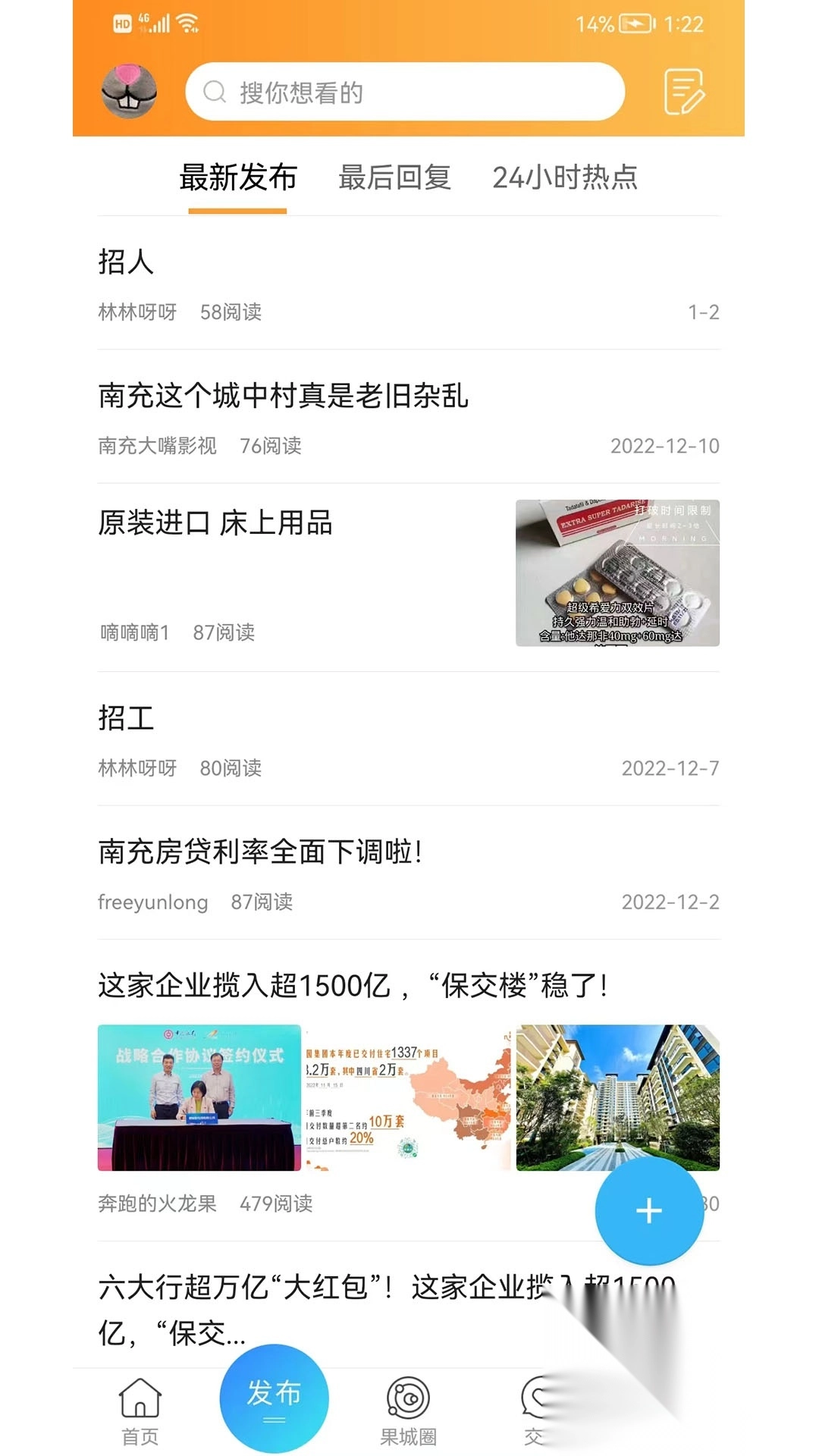Tap the blue plus floating button
The width and height of the screenshot is (819, 1456).
point(649,1210)
